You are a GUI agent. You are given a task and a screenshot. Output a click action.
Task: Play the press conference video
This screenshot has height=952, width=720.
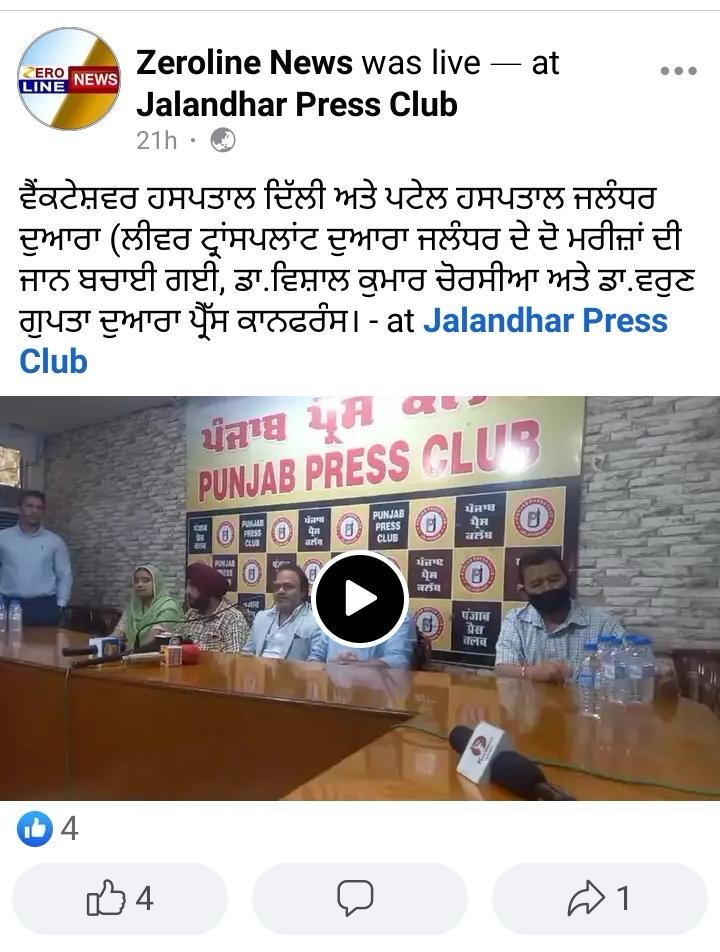(x=359, y=598)
